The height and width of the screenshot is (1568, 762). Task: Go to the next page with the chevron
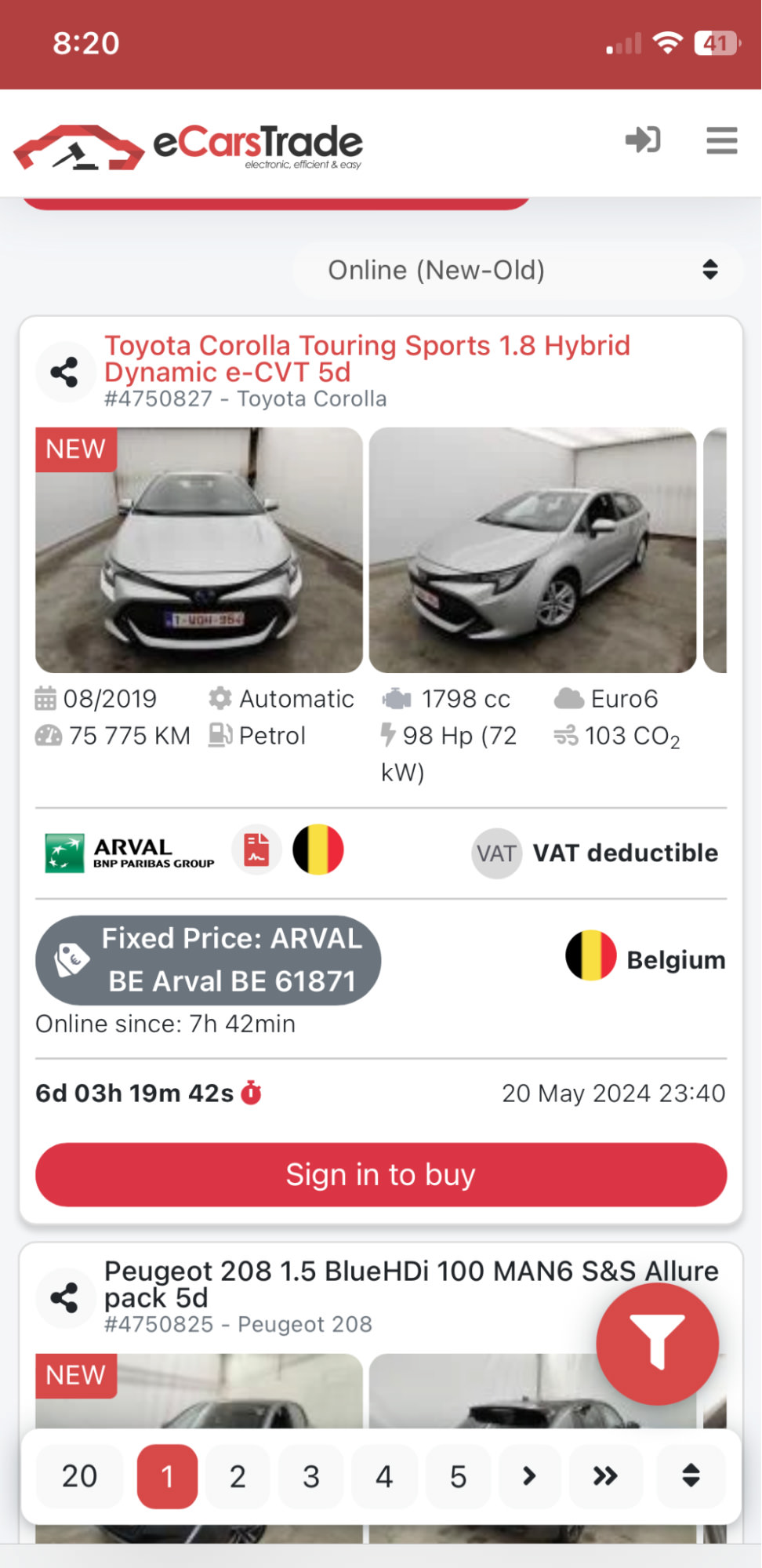coord(530,1476)
